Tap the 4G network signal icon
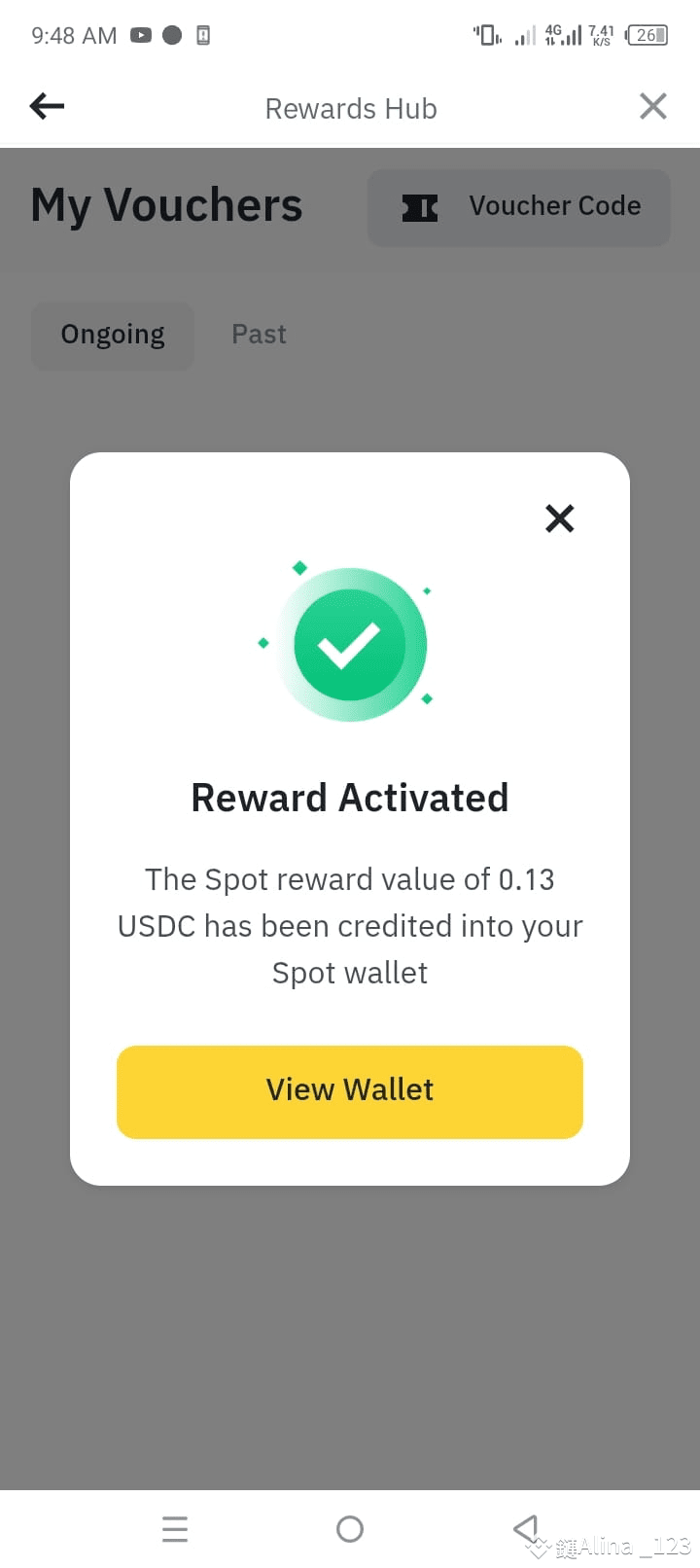This screenshot has width=700, height=1568. [x=560, y=35]
